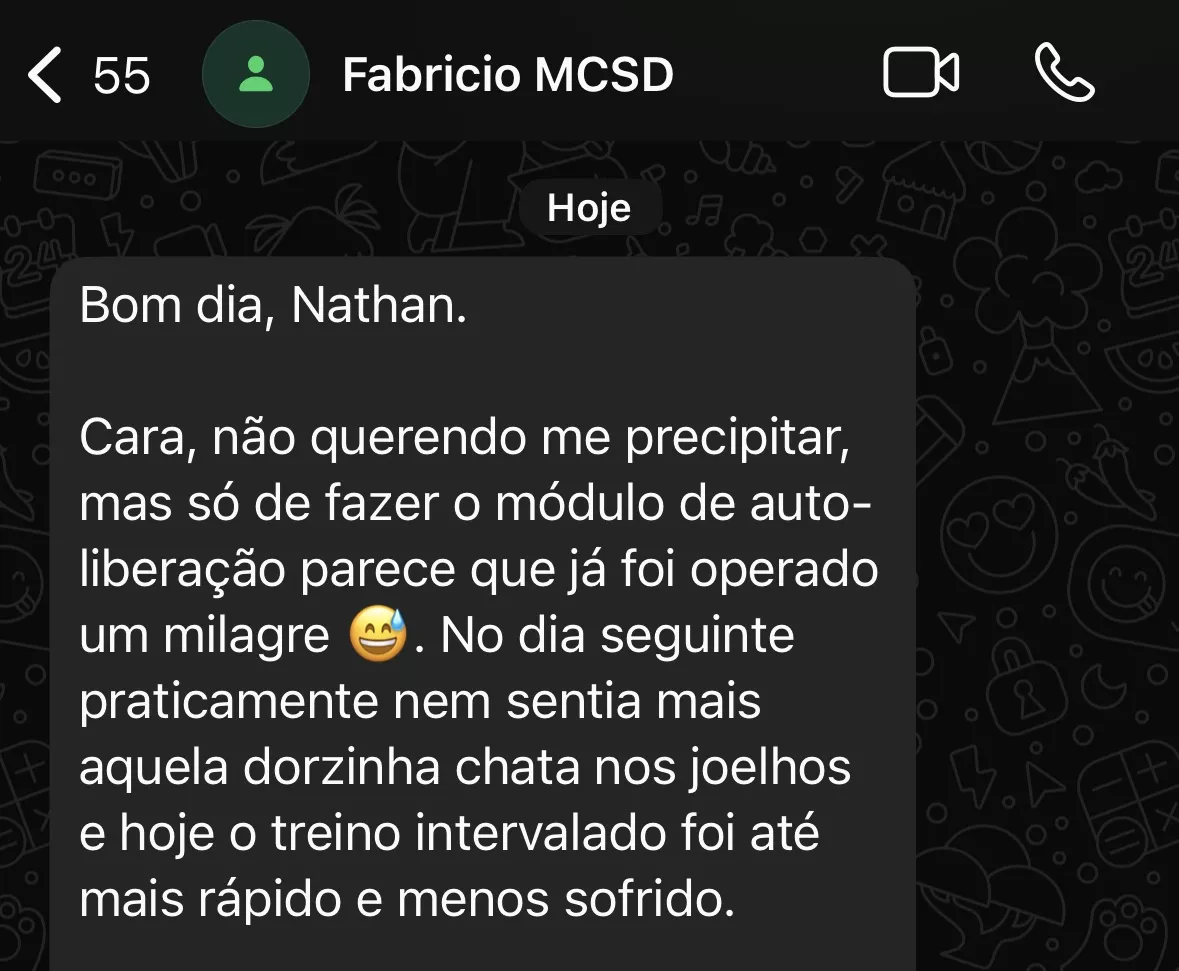Start a video call with Fabricio MCSD
1179x971 pixels.
click(920, 74)
